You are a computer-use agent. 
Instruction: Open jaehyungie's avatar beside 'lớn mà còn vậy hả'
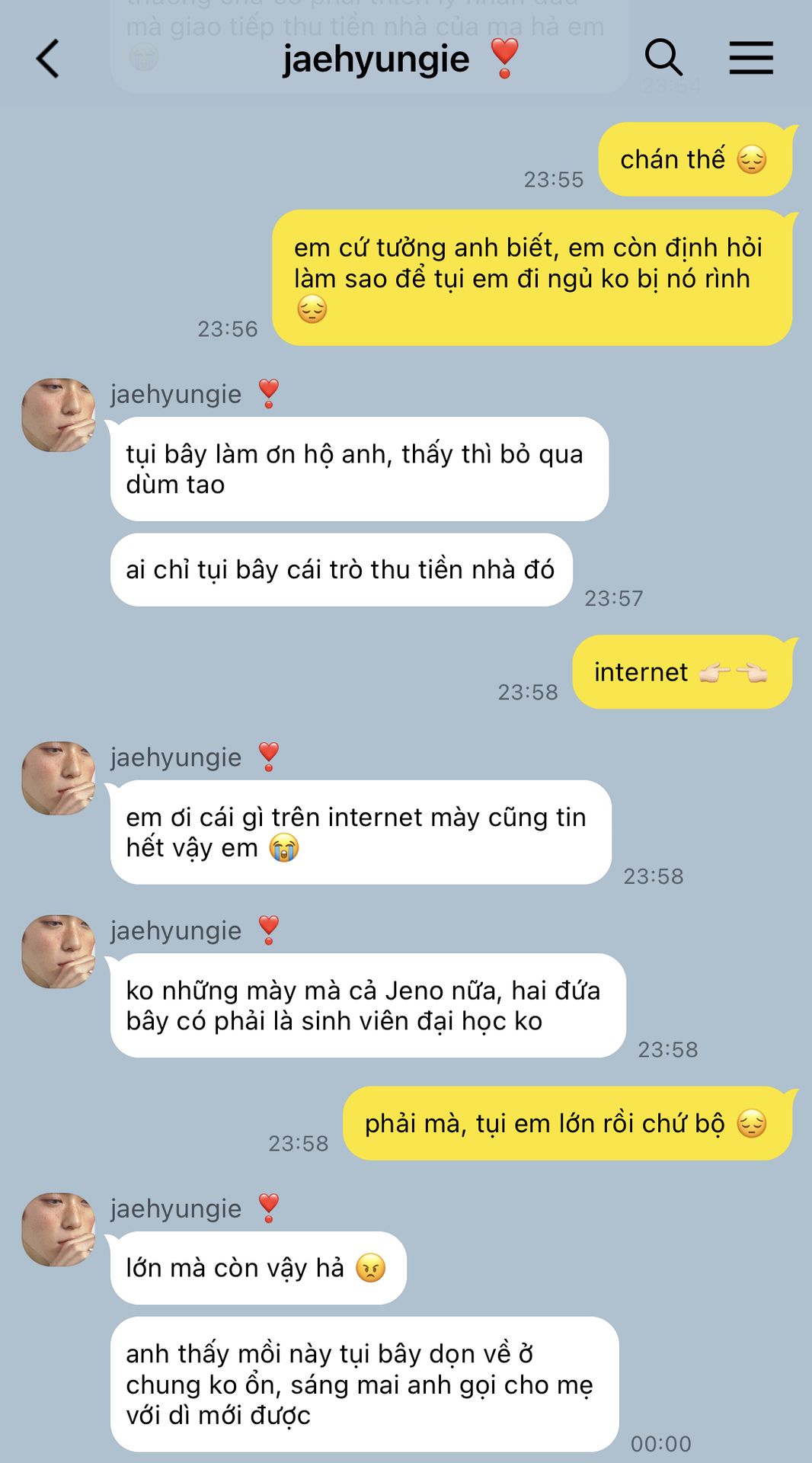coord(59,1229)
